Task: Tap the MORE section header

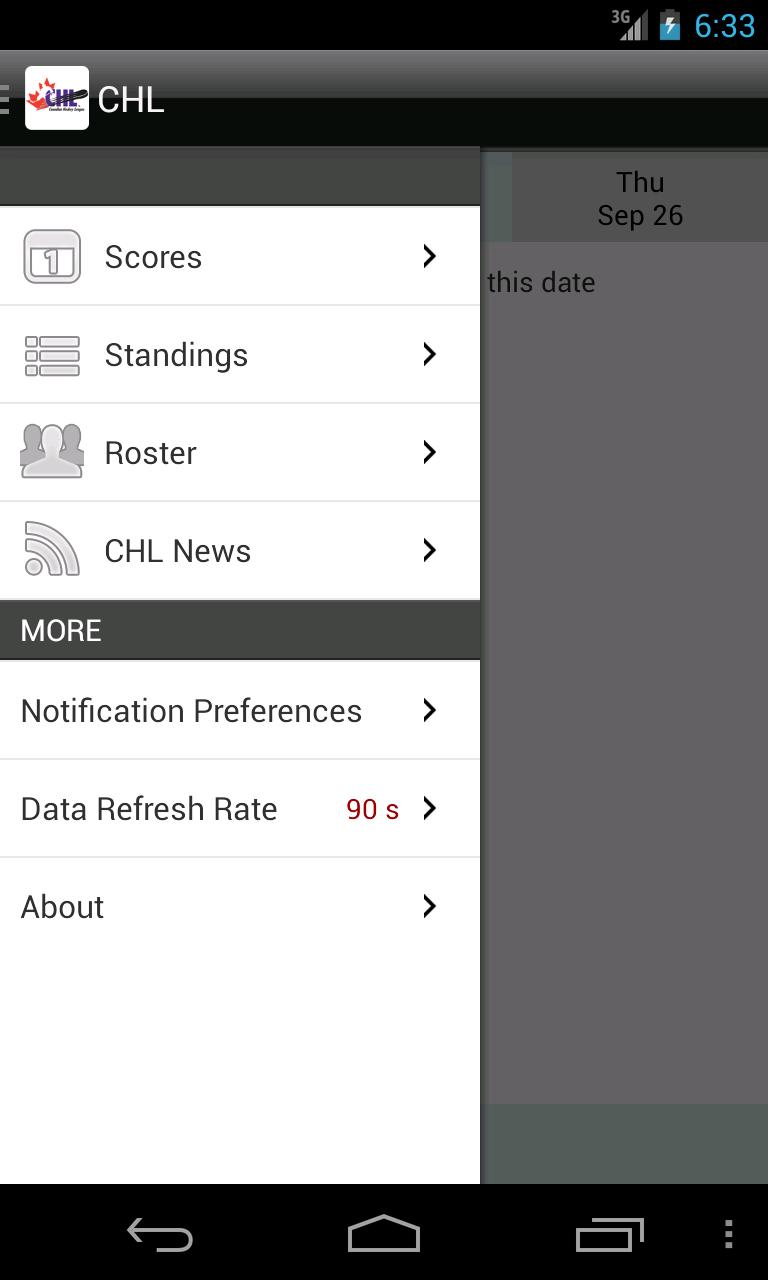Action: click(60, 630)
